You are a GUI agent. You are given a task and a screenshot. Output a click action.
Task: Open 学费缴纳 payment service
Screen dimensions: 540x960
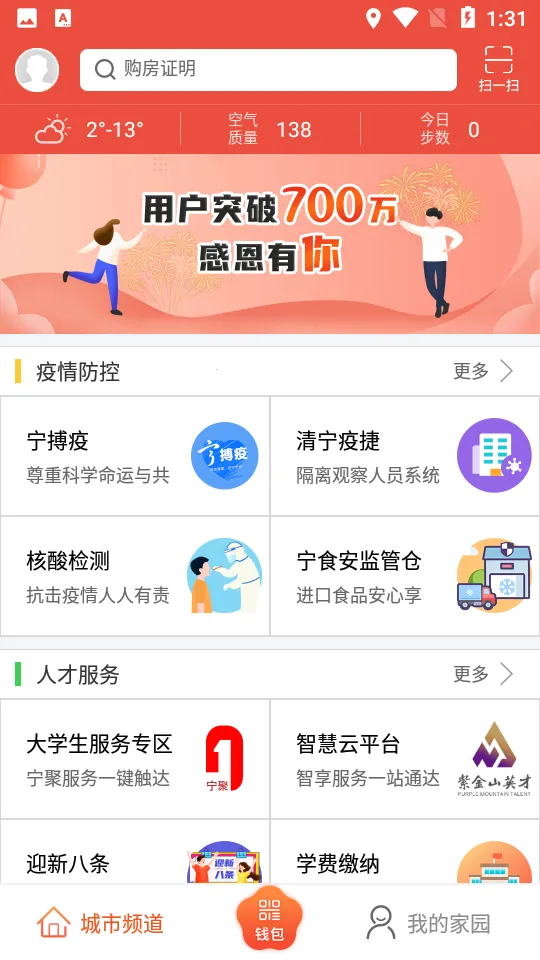point(405,852)
